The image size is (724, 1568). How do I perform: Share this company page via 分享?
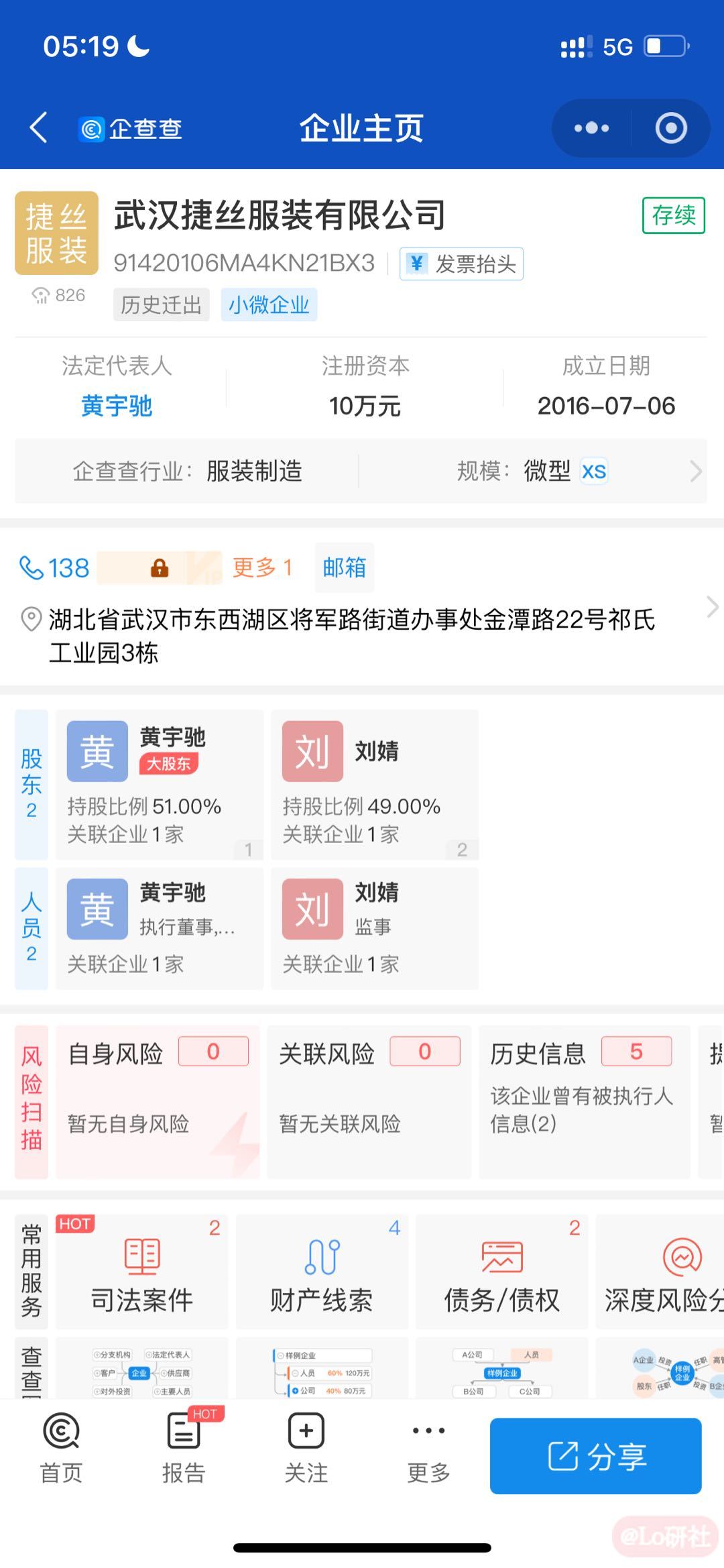click(595, 1455)
